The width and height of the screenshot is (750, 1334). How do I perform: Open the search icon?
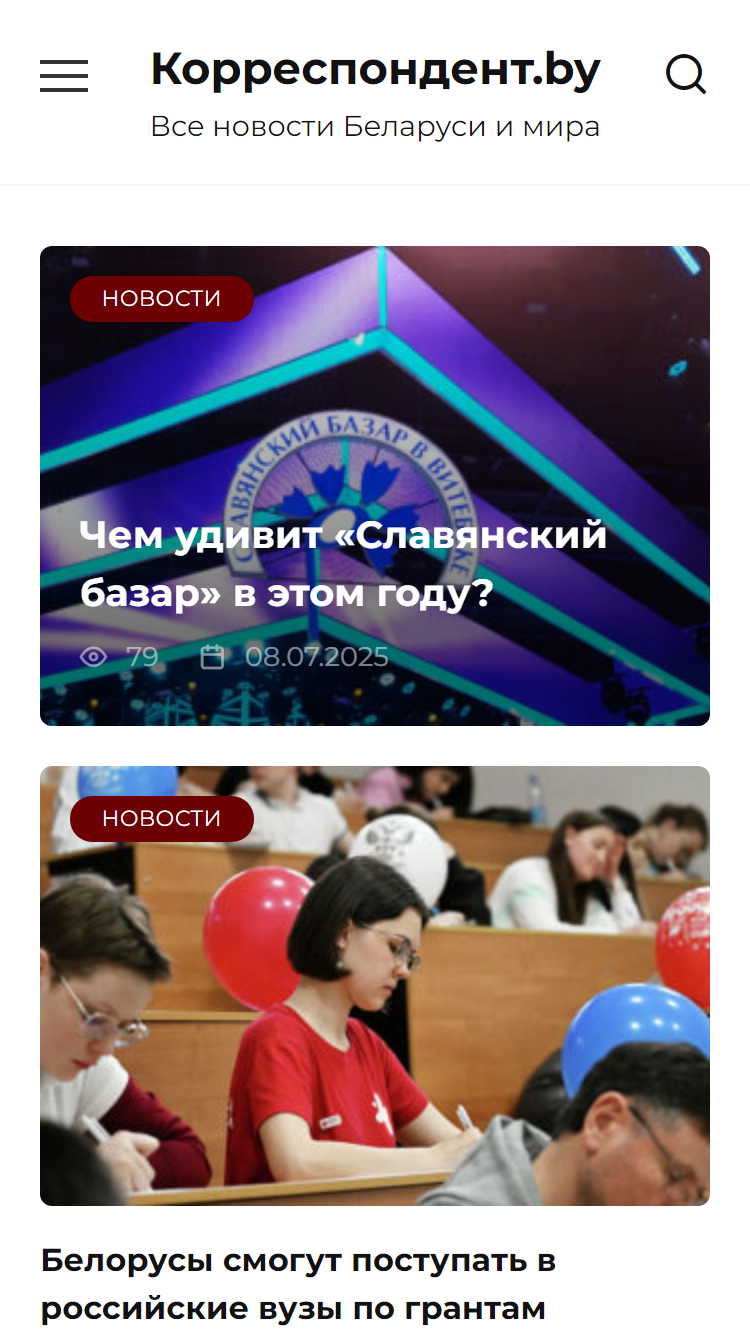pyautogui.click(x=686, y=74)
